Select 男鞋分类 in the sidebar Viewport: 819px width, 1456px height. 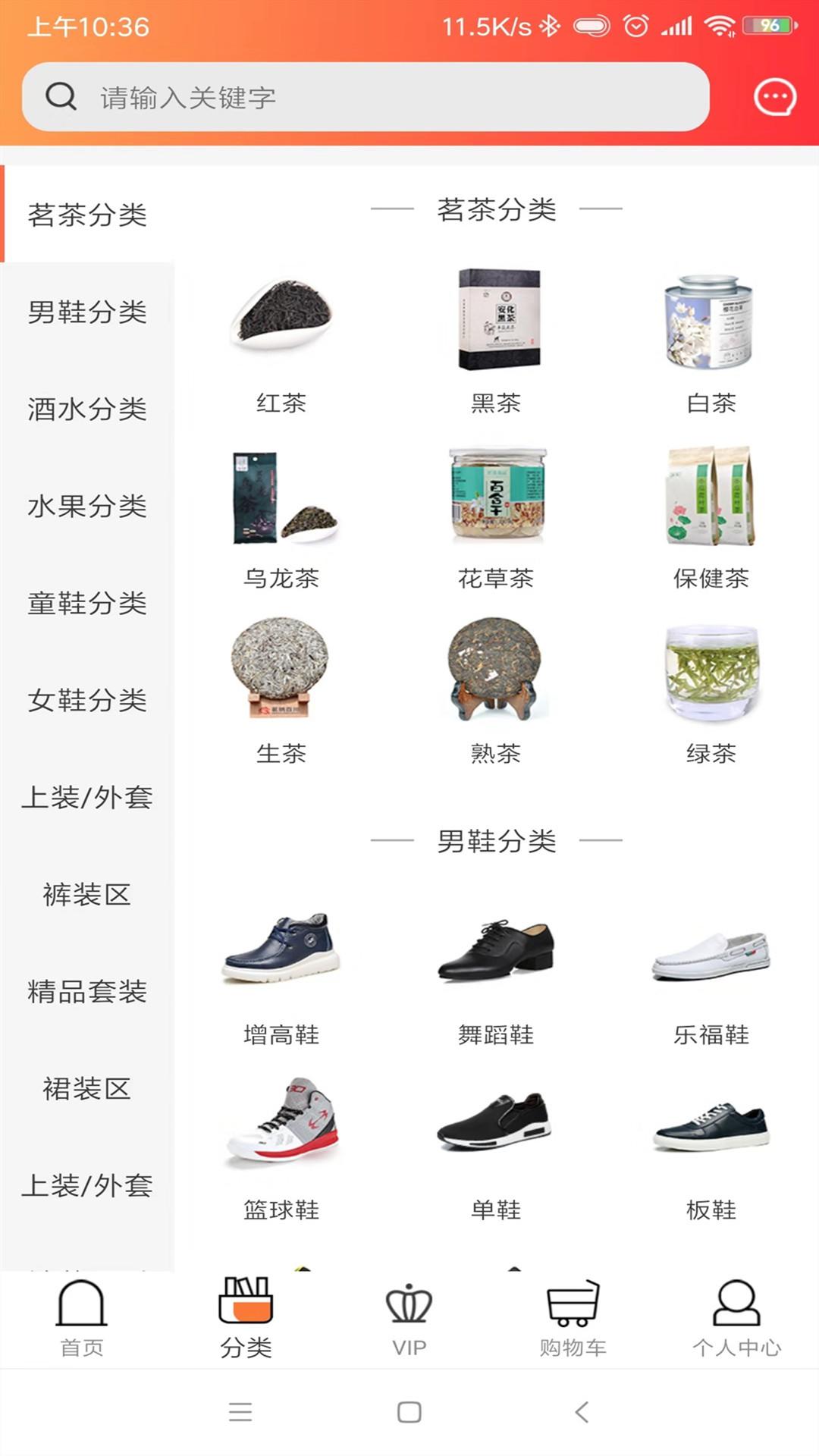(x=87, y=312)
